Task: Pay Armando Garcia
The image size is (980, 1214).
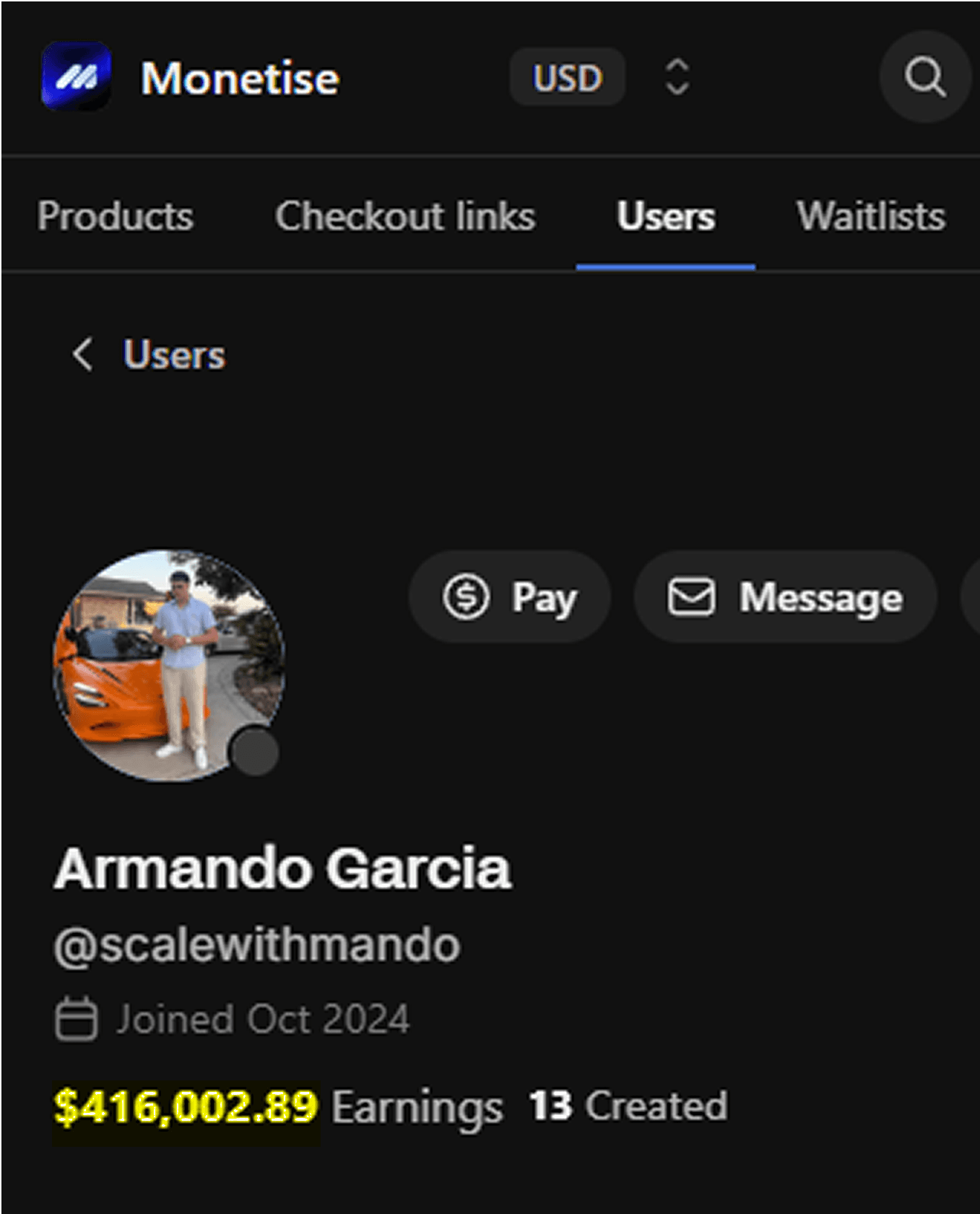Action: [x=510, y=597]
